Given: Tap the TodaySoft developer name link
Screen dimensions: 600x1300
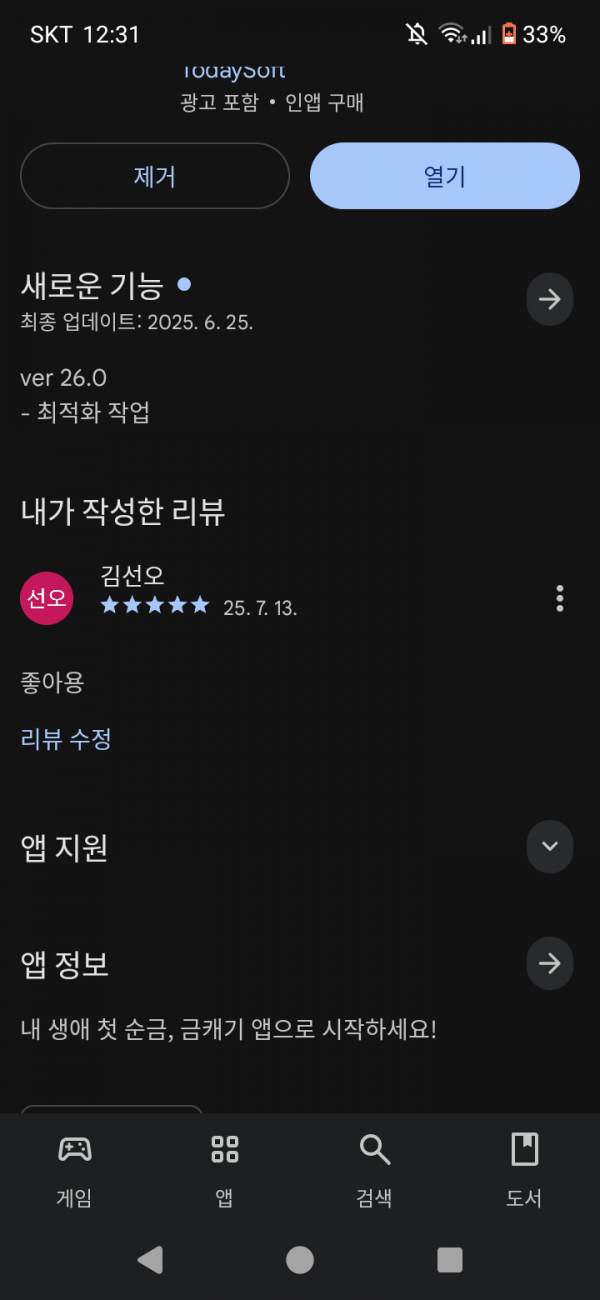Looking at the screenshot, I should pos(233,71).
